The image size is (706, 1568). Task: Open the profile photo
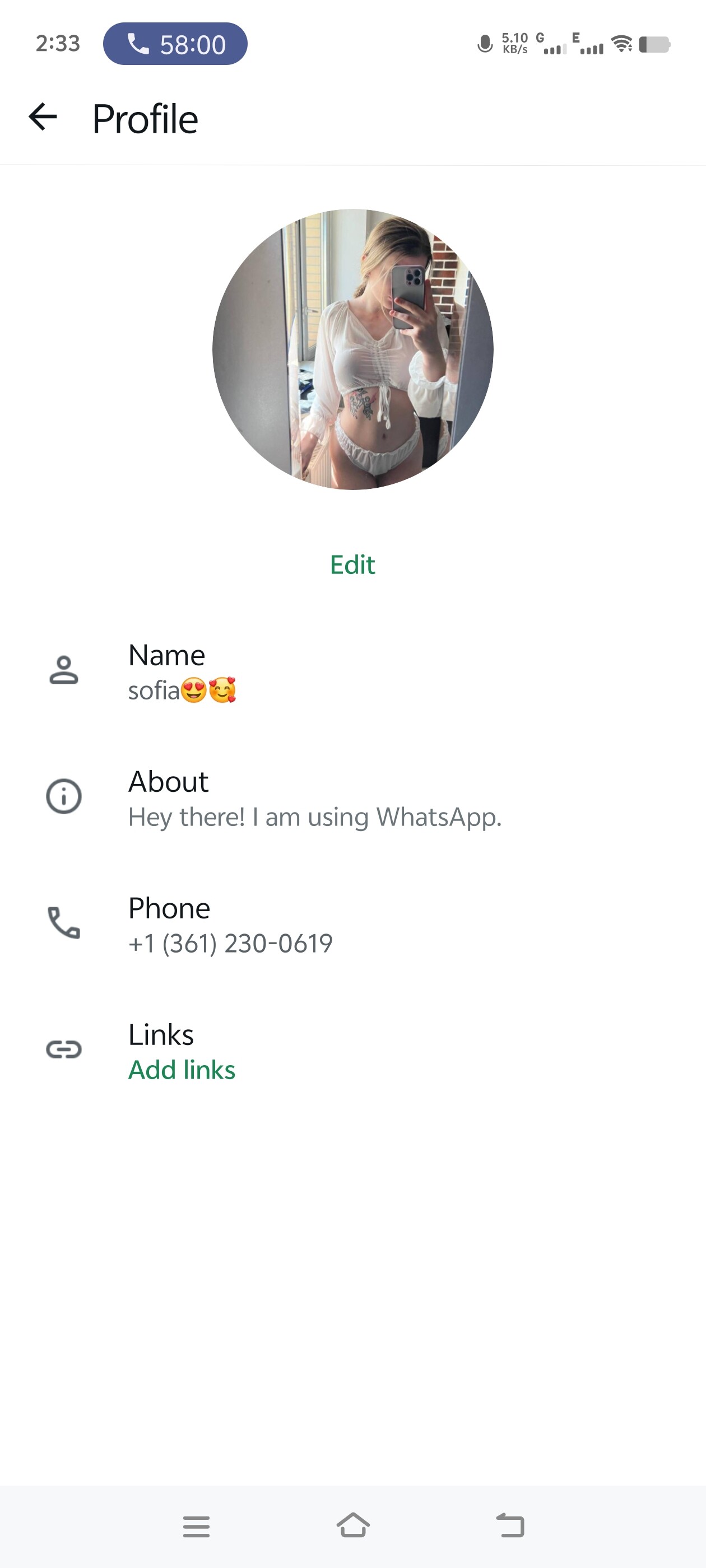click(352, 349)
